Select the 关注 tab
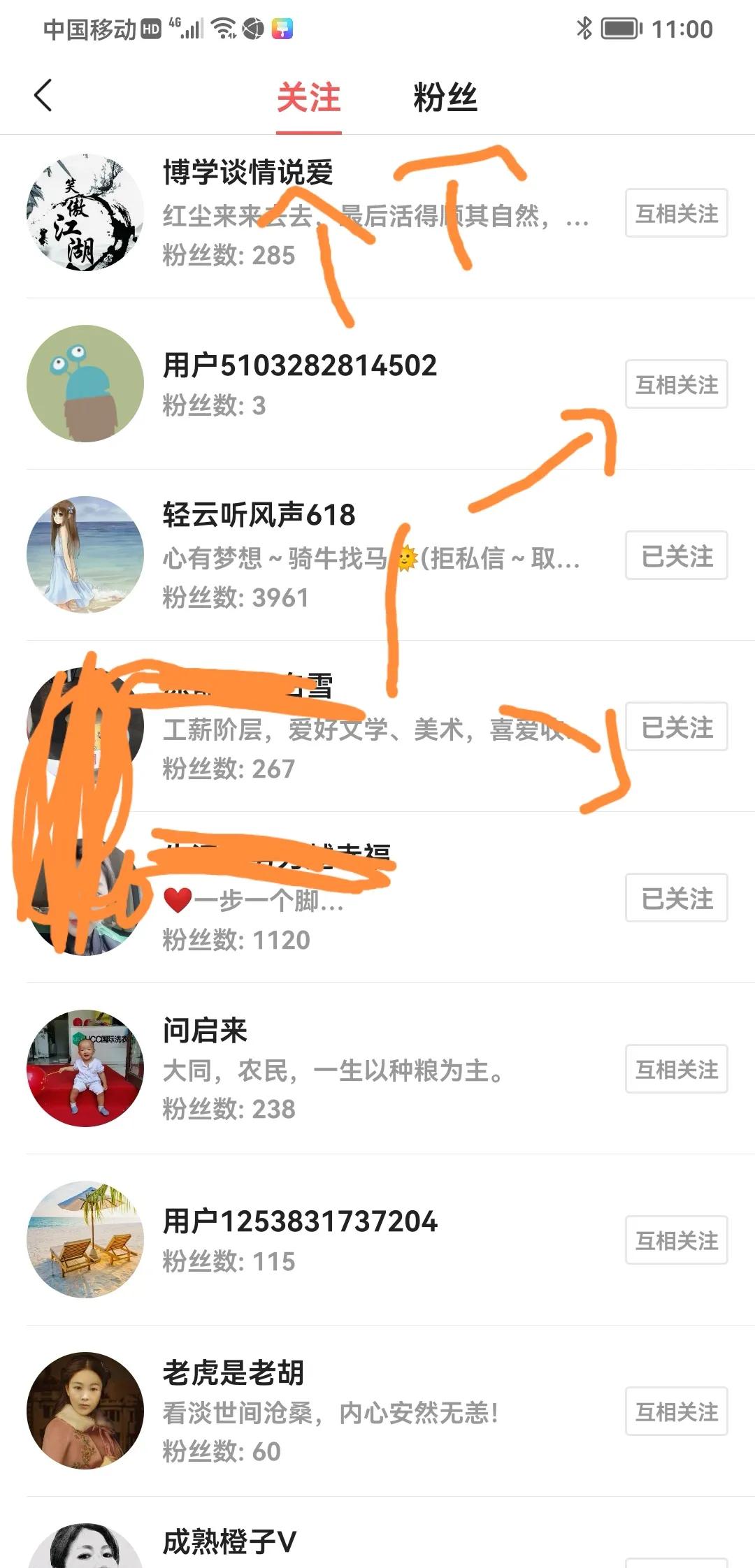The width and height of the screenshot is (755, 1568). coord(308,97)
